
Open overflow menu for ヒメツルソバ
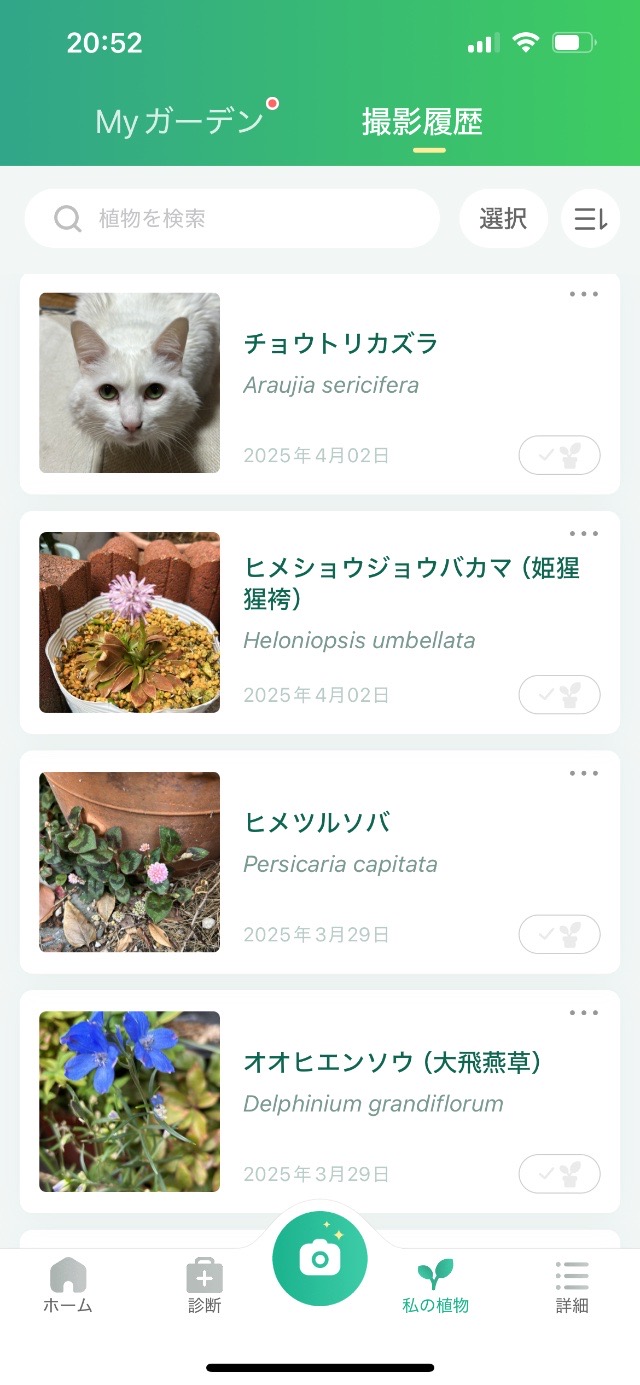click(x=584, y=773)
